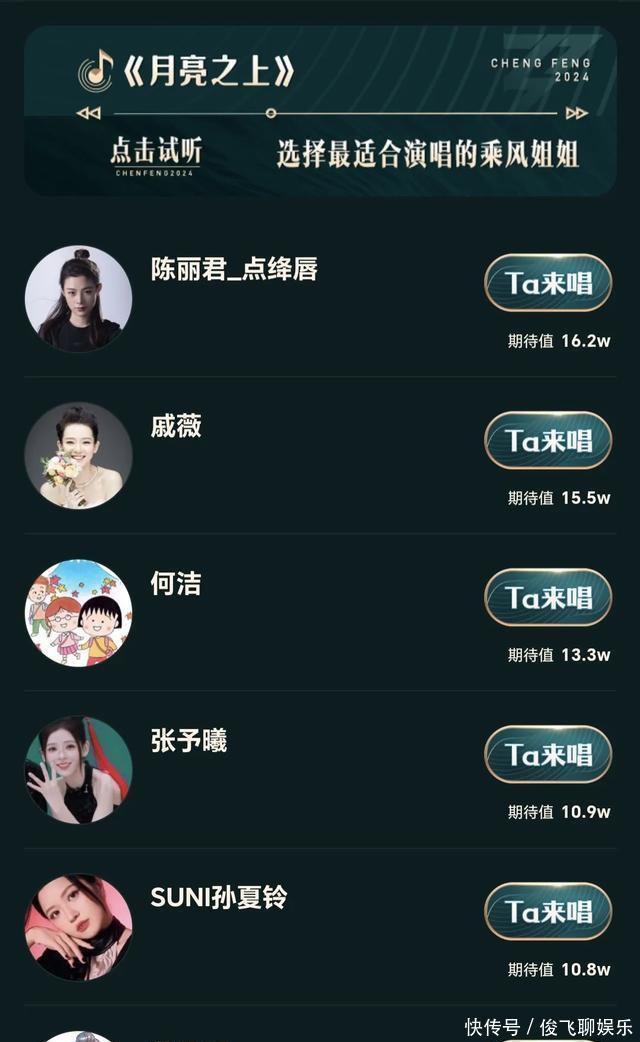The height and width of the screenshot is (1042, 640).
Task: Vote Ta来唱 for 陈丽君_点绛唇
Action: [x=548, y=283]
